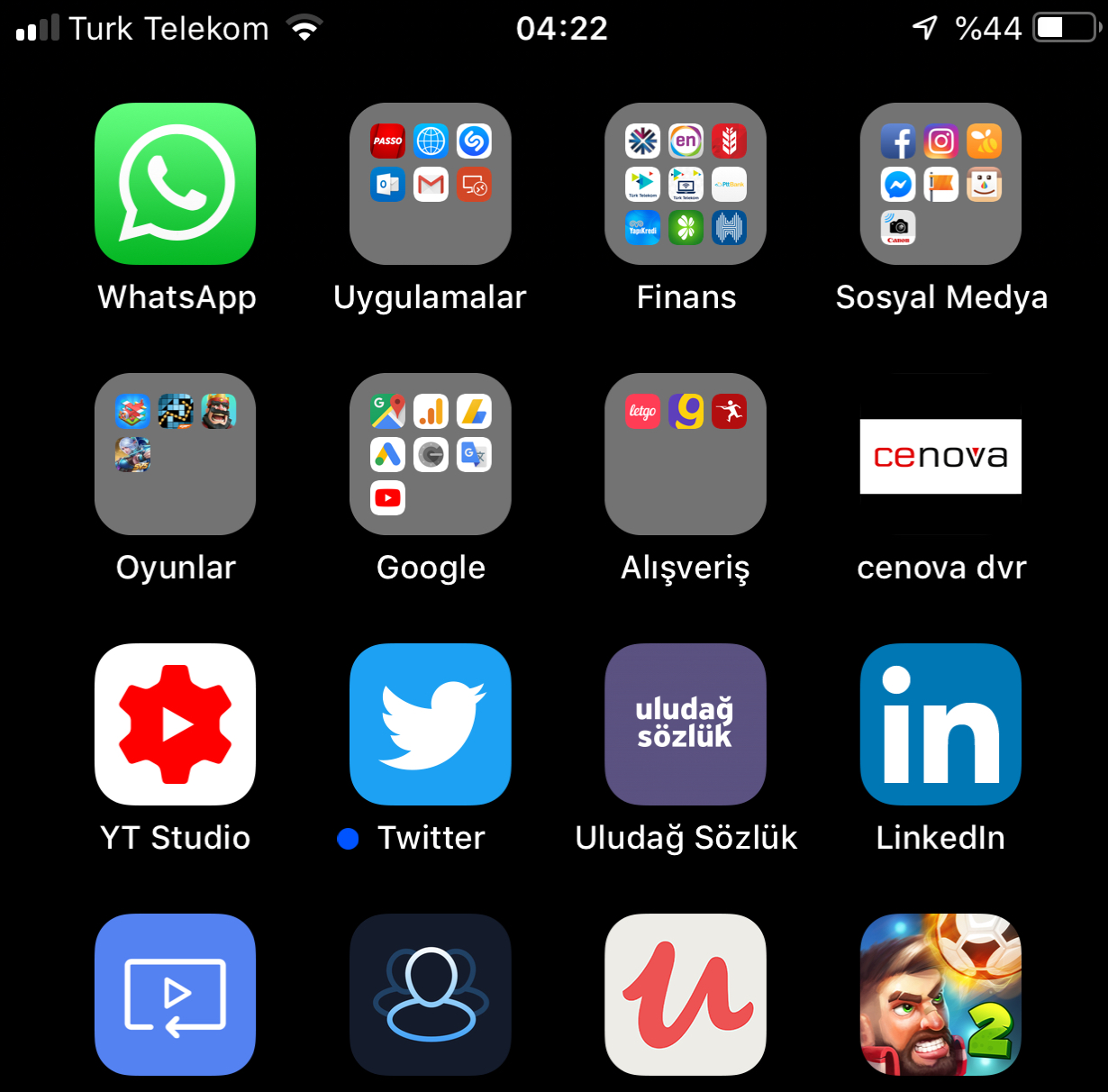Viewport: 1108px width, 1092px height.
Task: Launch Uludağ Sözlük
Action: point(685,724)
